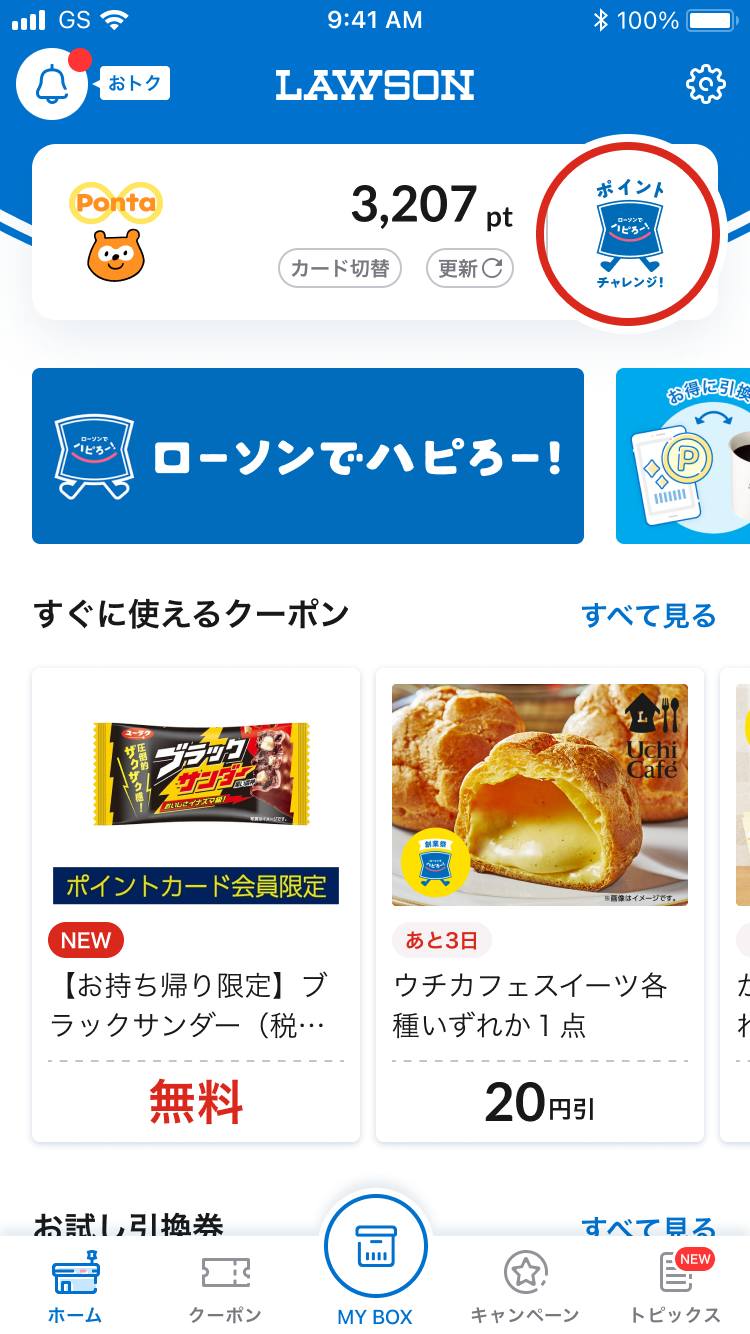
Task: Switch to the ホーム tab
Action: (x=75, y=1285)
